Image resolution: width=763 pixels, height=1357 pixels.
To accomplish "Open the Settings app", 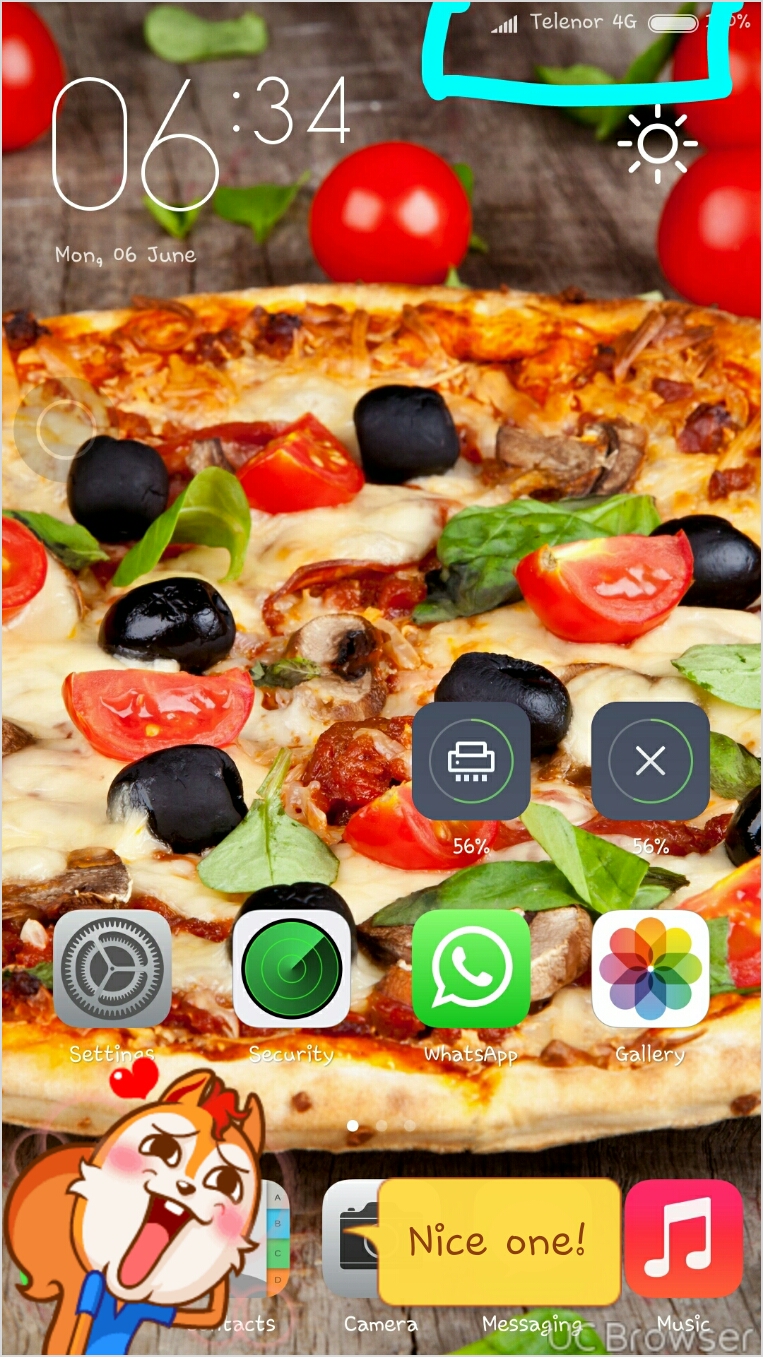I will click(112, 969).
